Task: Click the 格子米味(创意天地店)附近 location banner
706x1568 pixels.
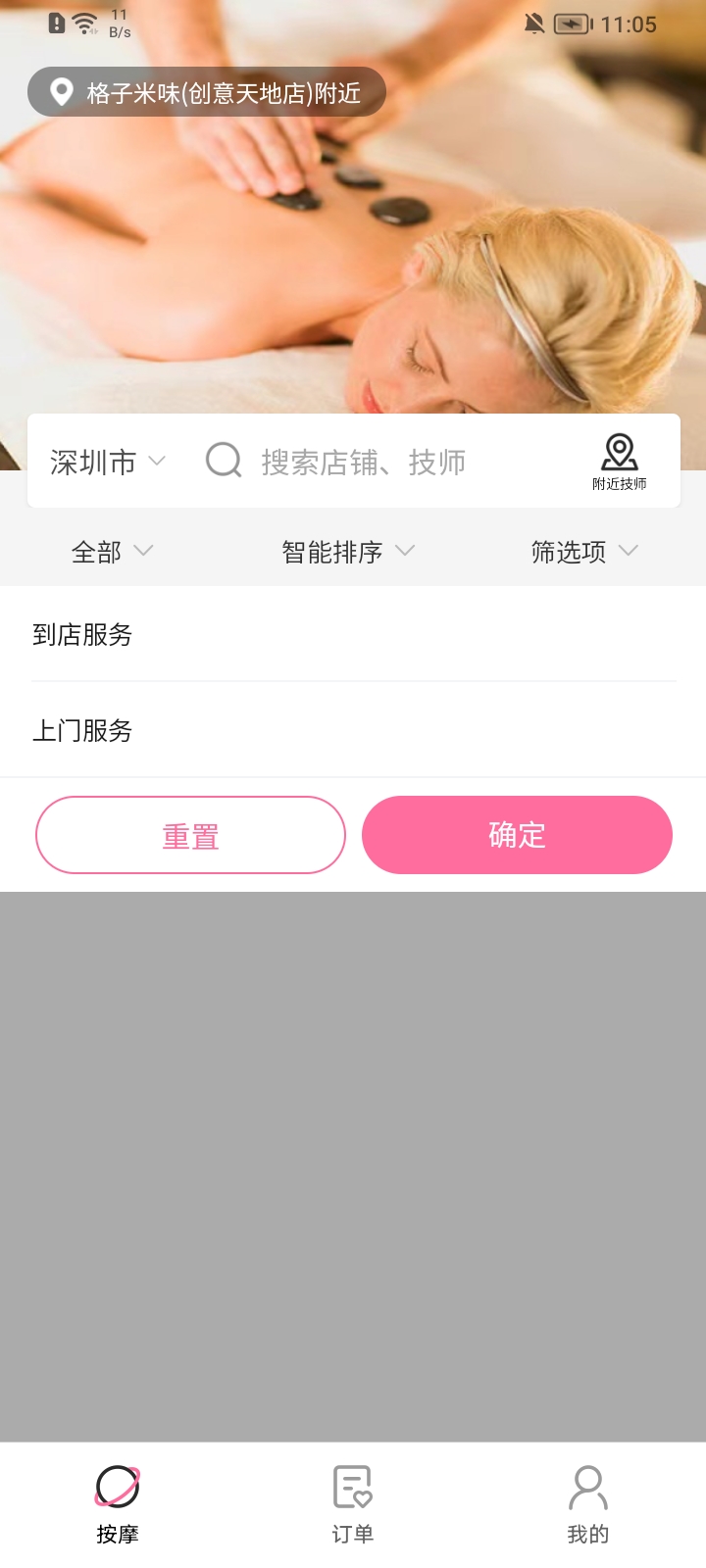Action: 205,93
